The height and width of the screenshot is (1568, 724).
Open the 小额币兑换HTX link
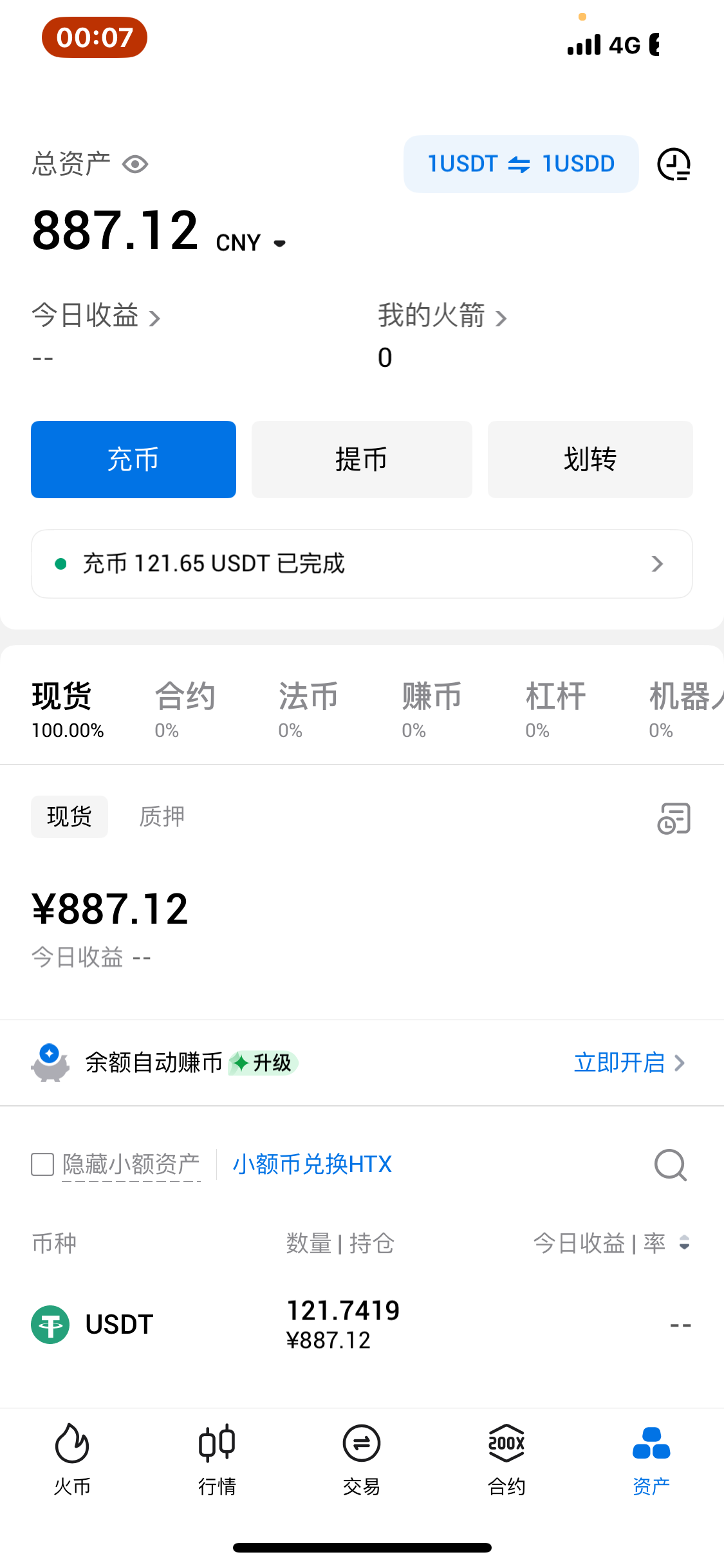point(312,1164)
